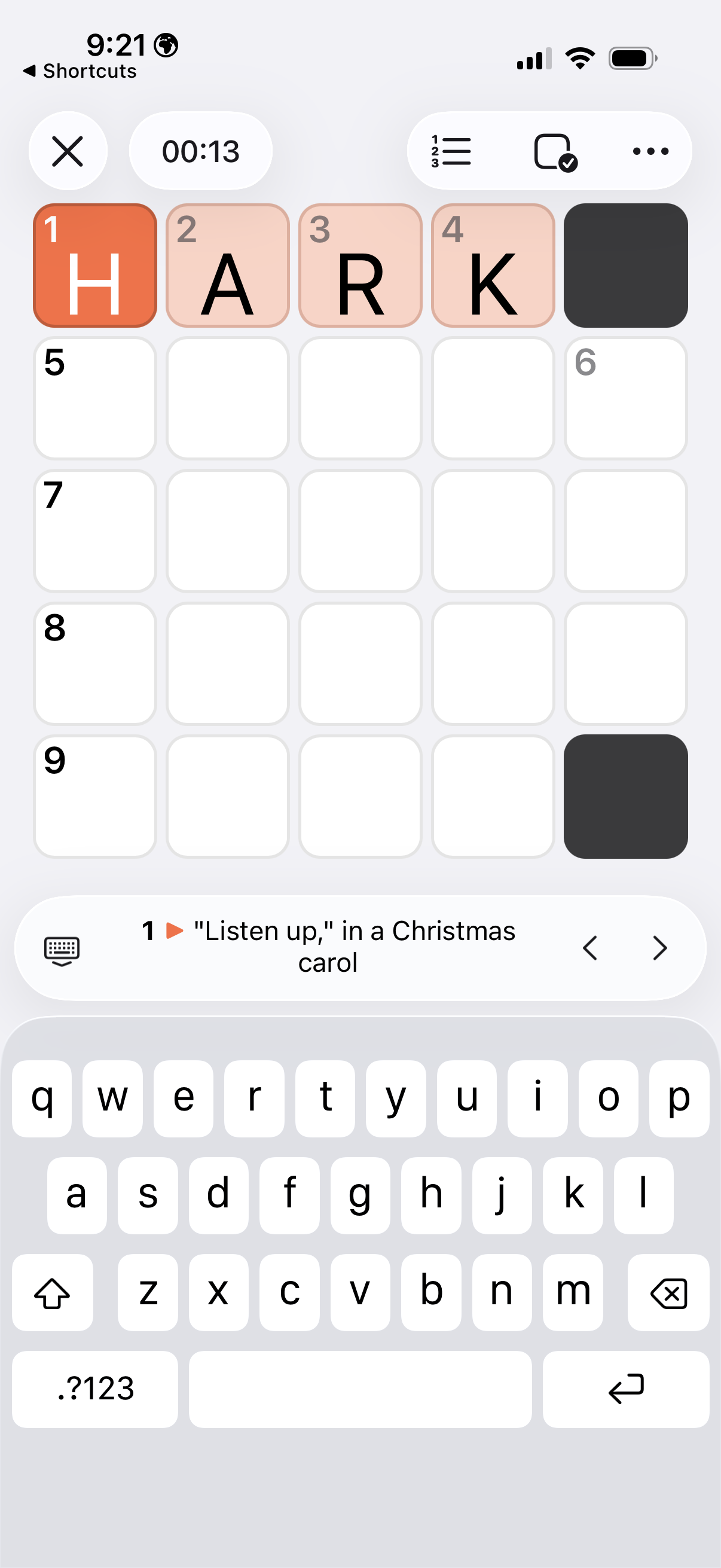
Task: Switch to the .?123 symbols keyboard
Action: pos(95,1389)
